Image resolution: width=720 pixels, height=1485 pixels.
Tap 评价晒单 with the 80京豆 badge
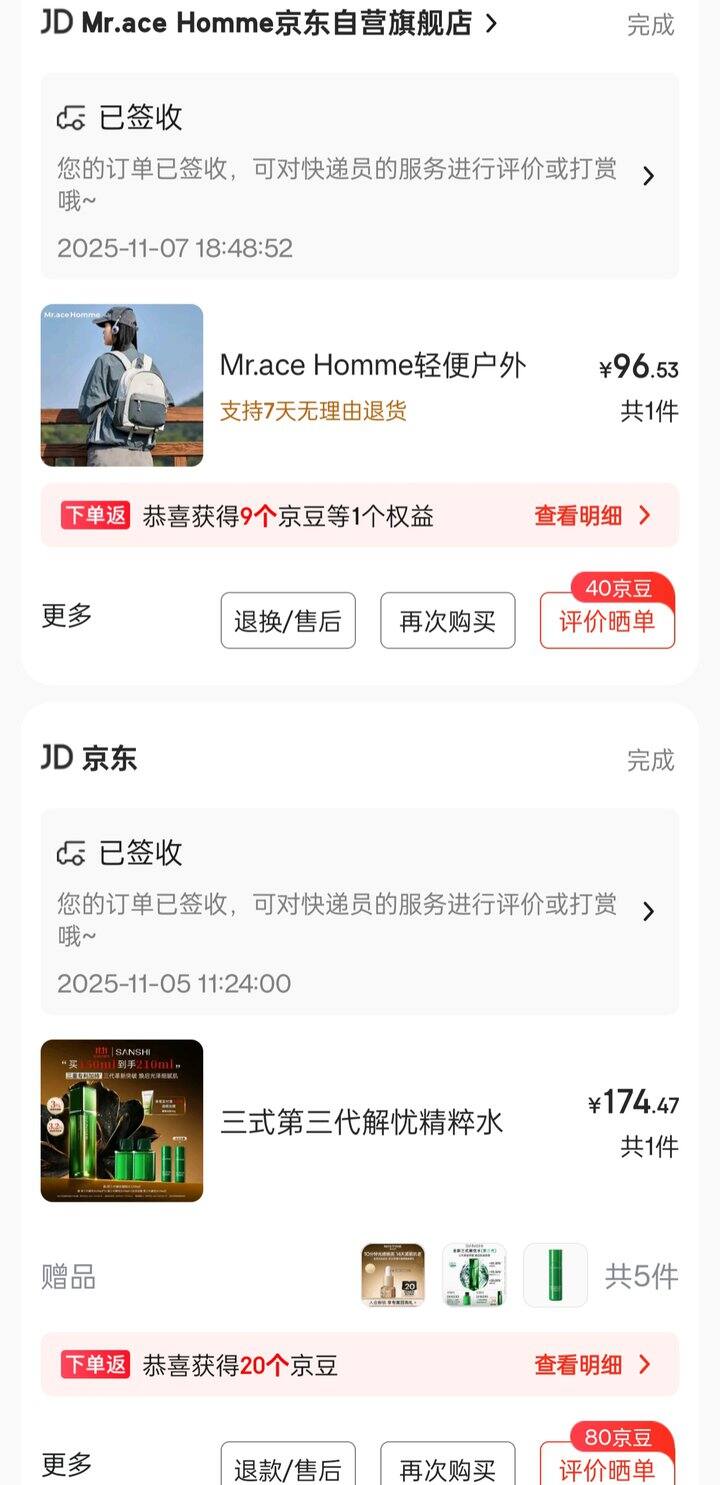click(607, 1468)
